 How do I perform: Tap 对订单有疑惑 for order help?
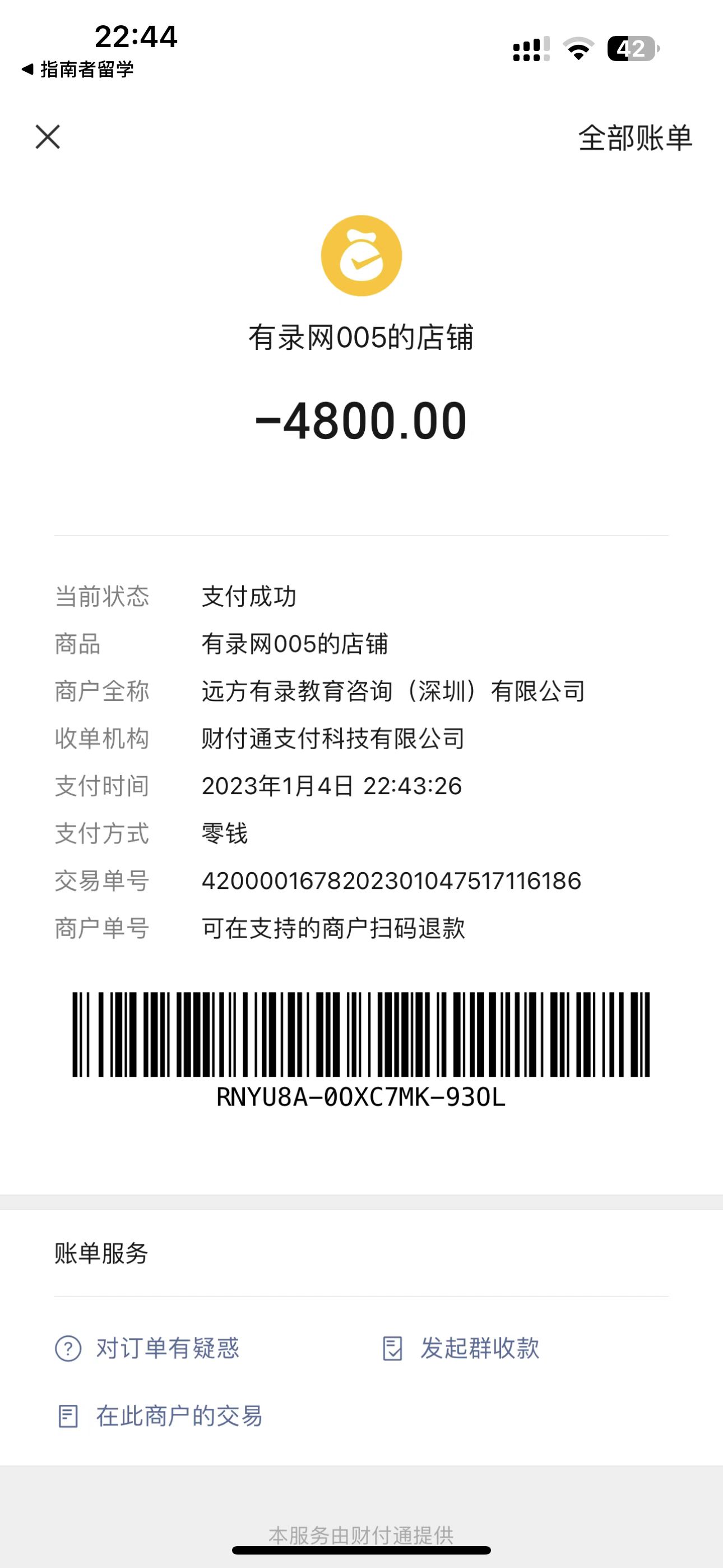point(148,1348)
